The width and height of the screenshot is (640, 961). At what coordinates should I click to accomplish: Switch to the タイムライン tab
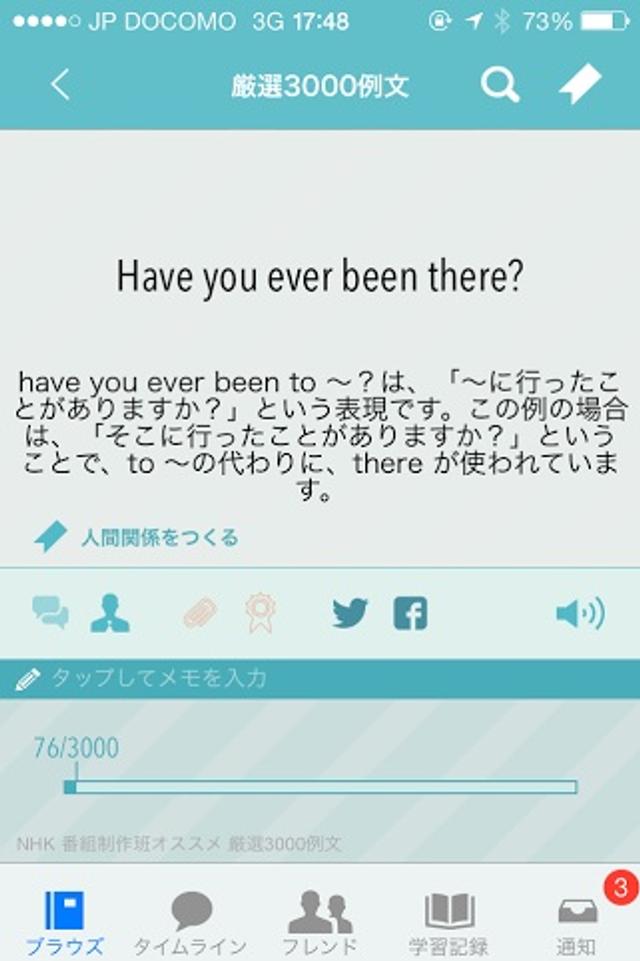191,921
